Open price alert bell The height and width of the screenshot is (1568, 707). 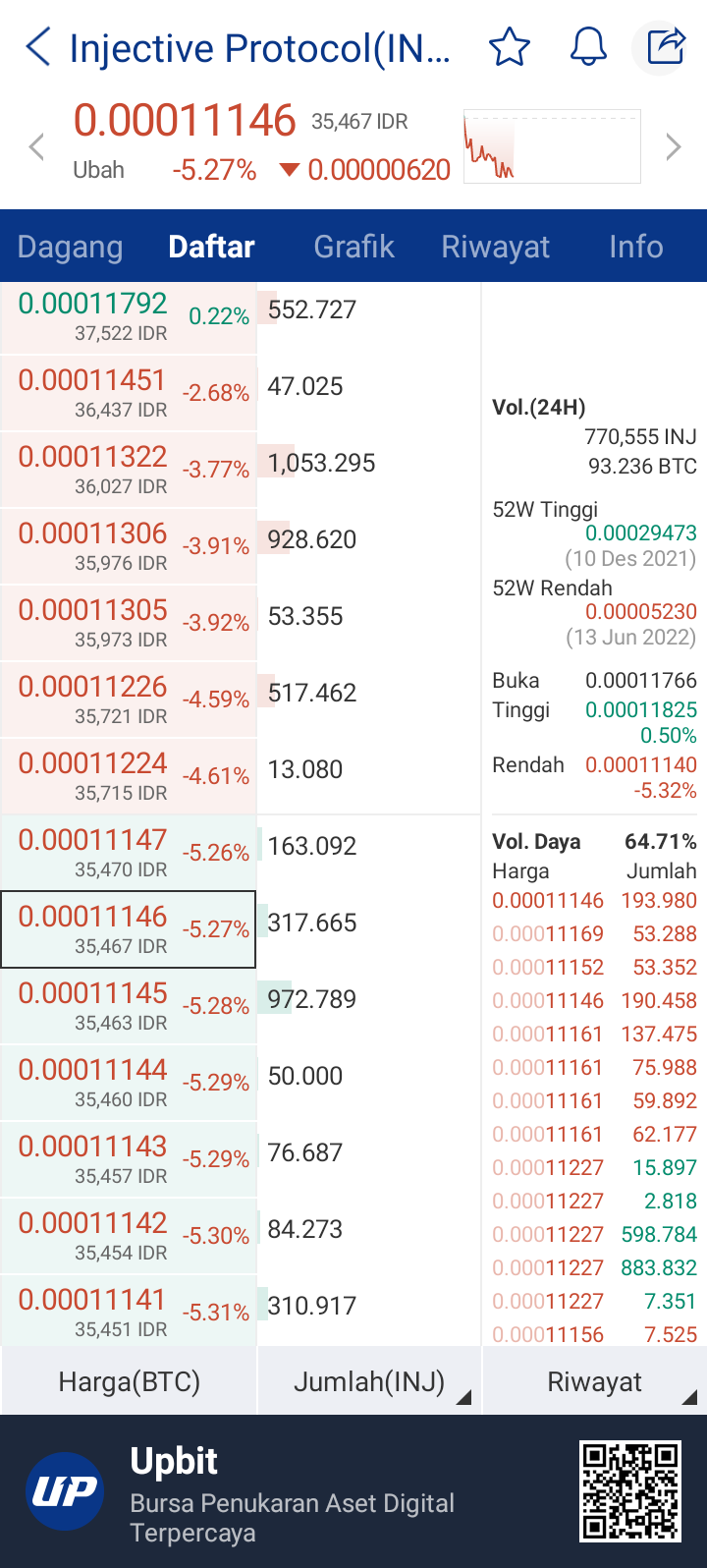click(588, 47)
